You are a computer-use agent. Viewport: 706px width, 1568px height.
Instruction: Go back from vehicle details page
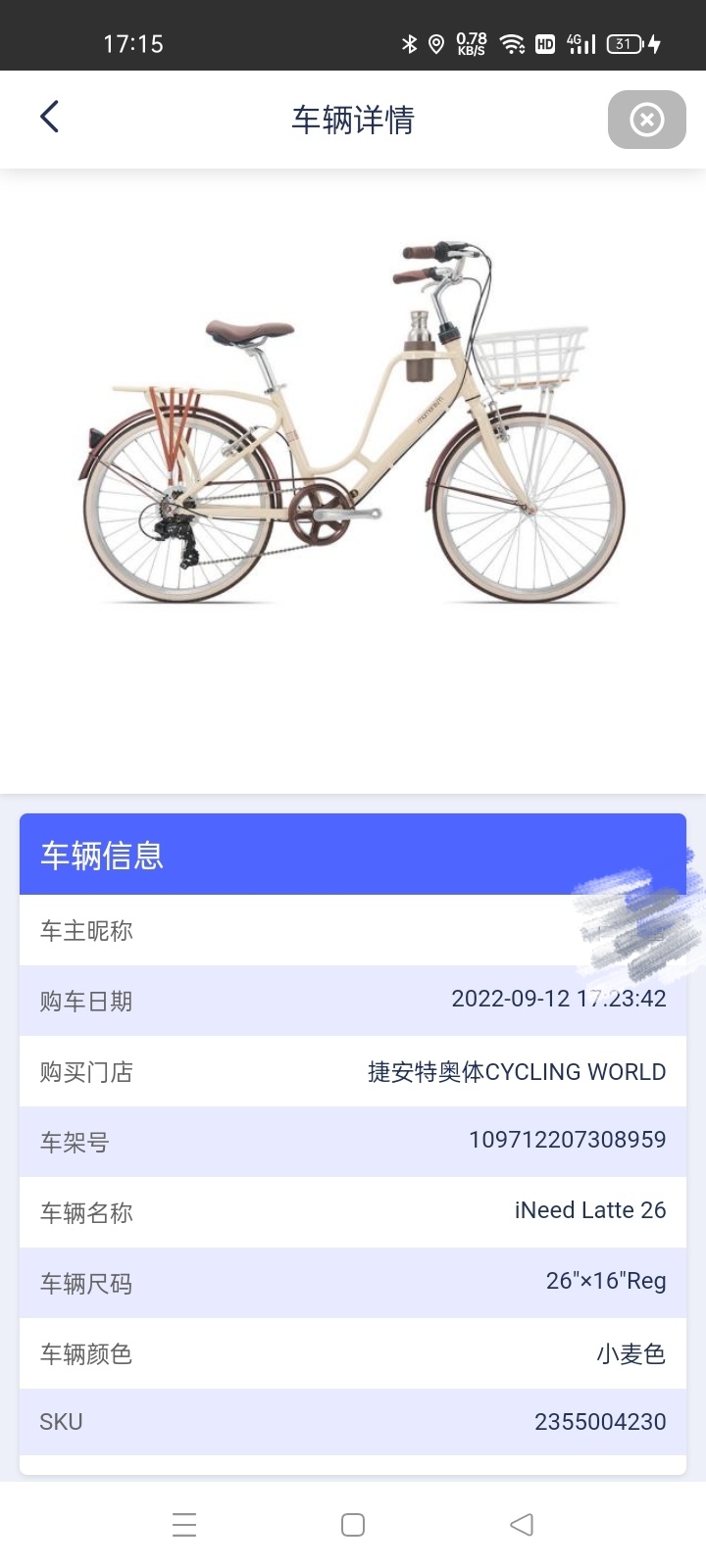pyautogui.click(x=49, y=118)
